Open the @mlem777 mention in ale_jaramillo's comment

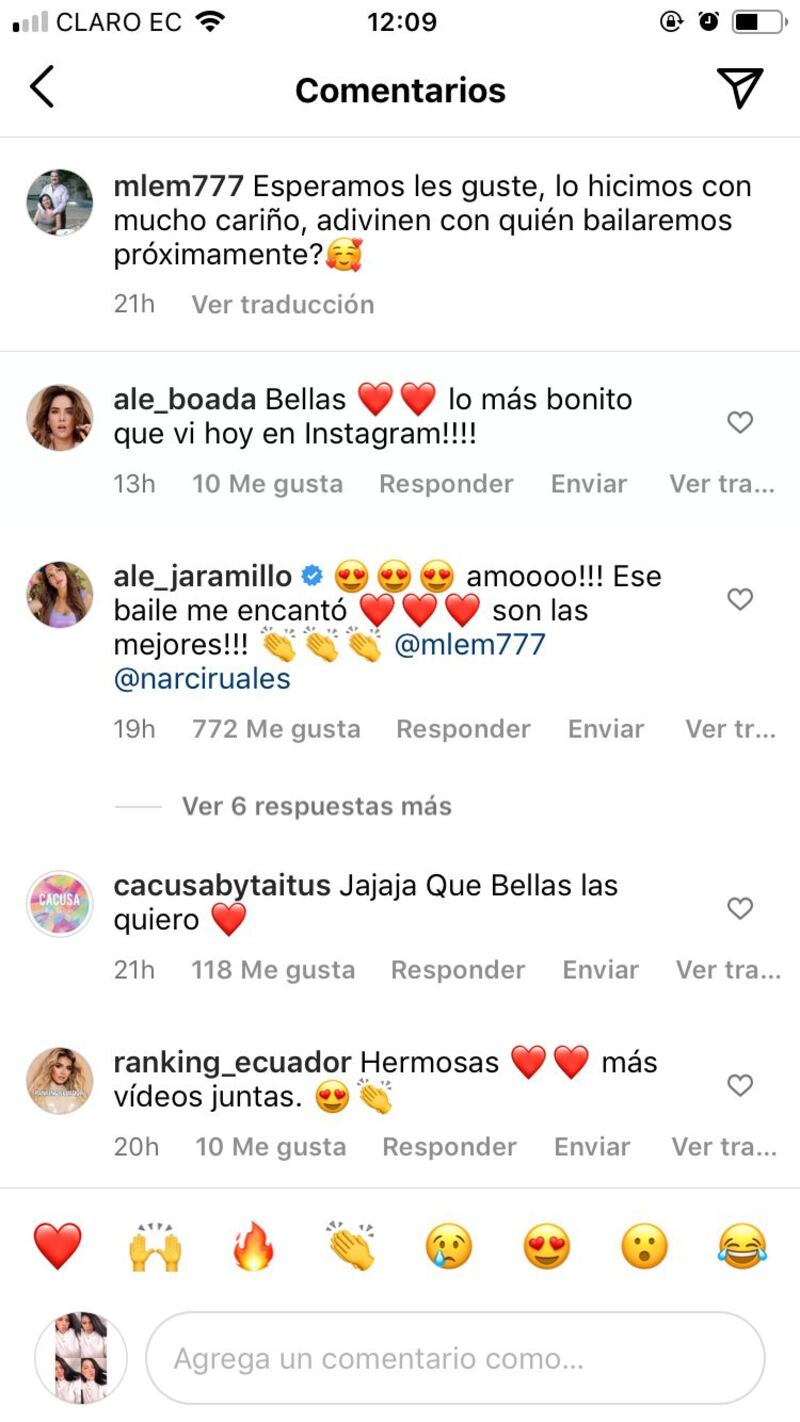[470, 644]
